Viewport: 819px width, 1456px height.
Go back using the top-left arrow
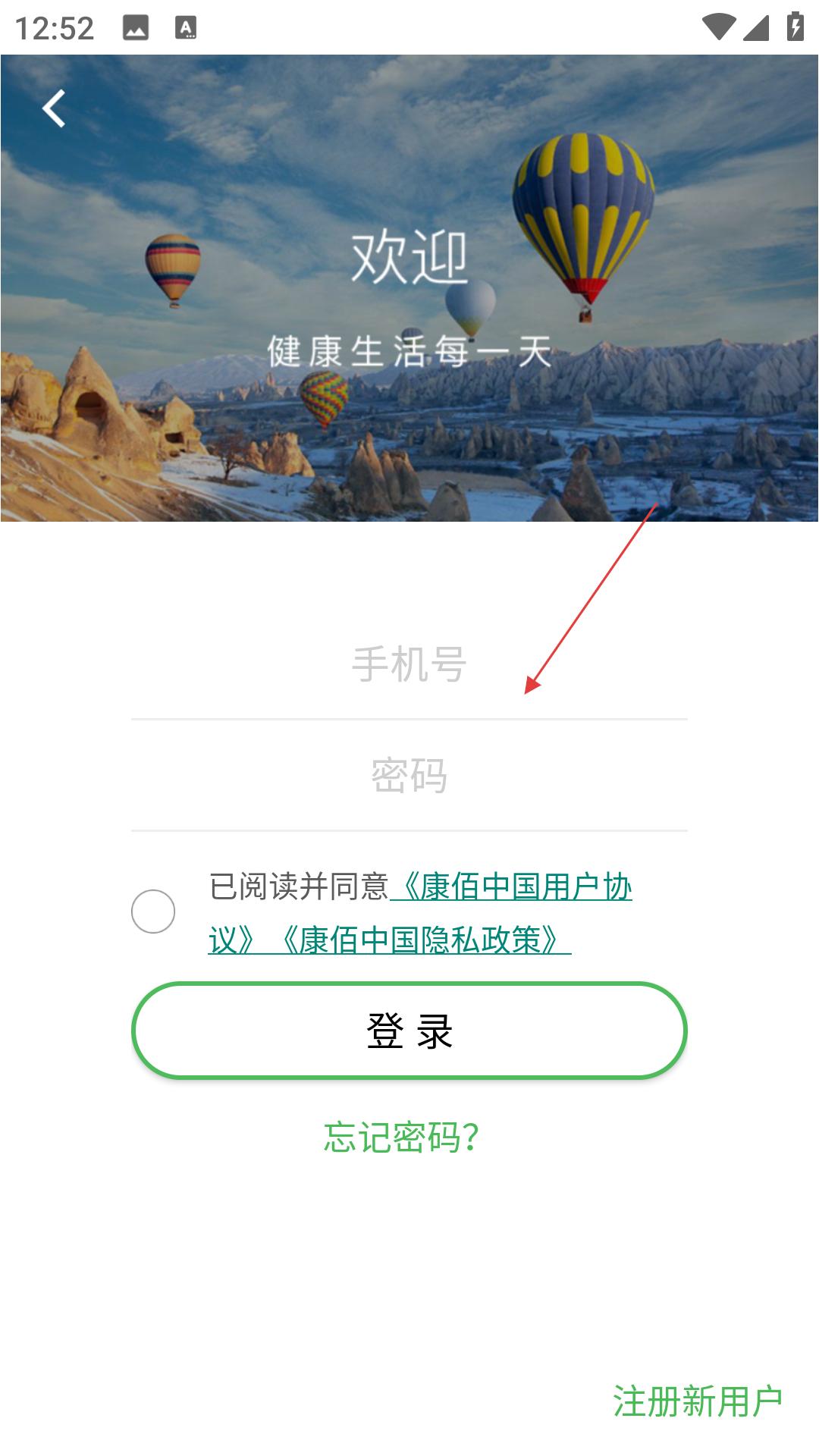pos(54,108)
